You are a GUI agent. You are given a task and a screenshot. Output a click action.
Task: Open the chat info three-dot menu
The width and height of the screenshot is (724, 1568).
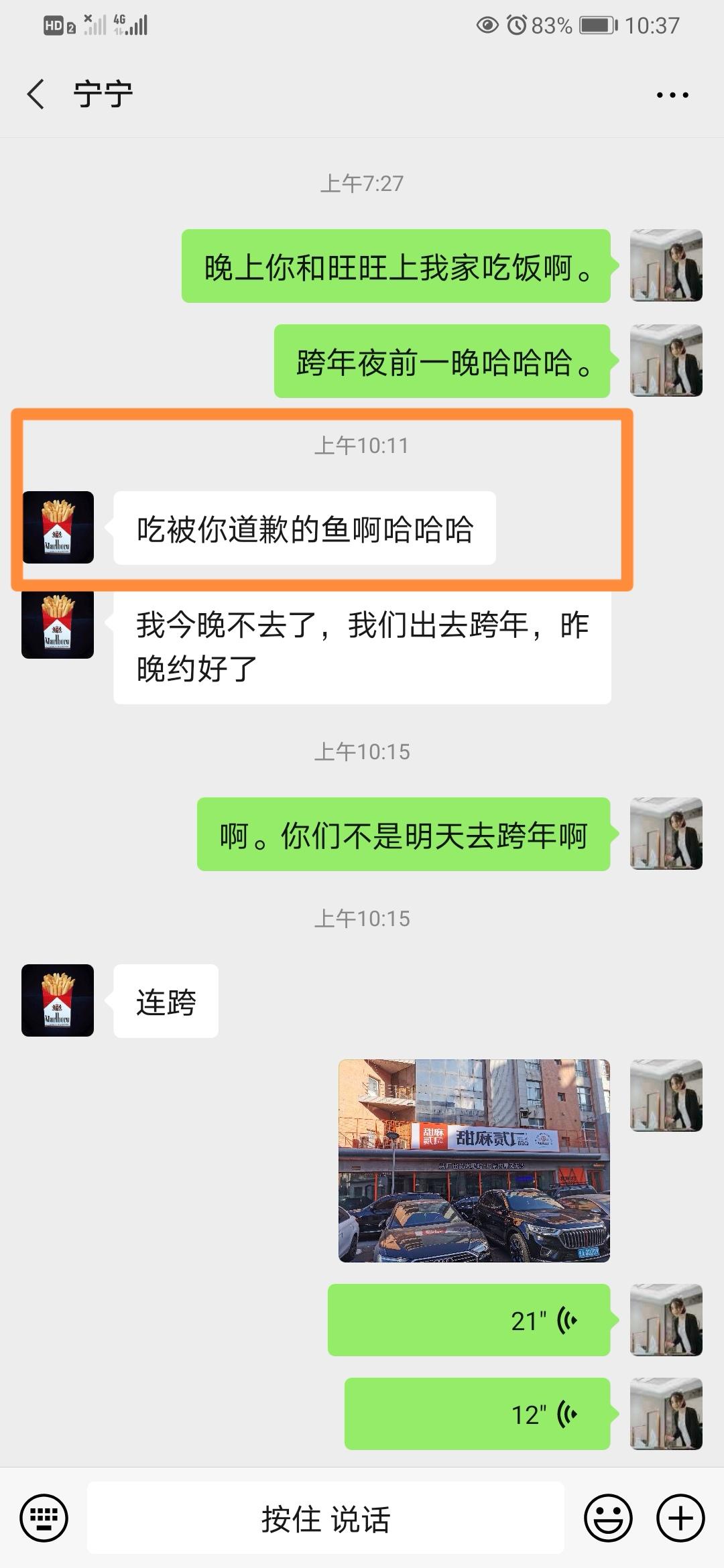pyautogui.click(x=672, y=95)
